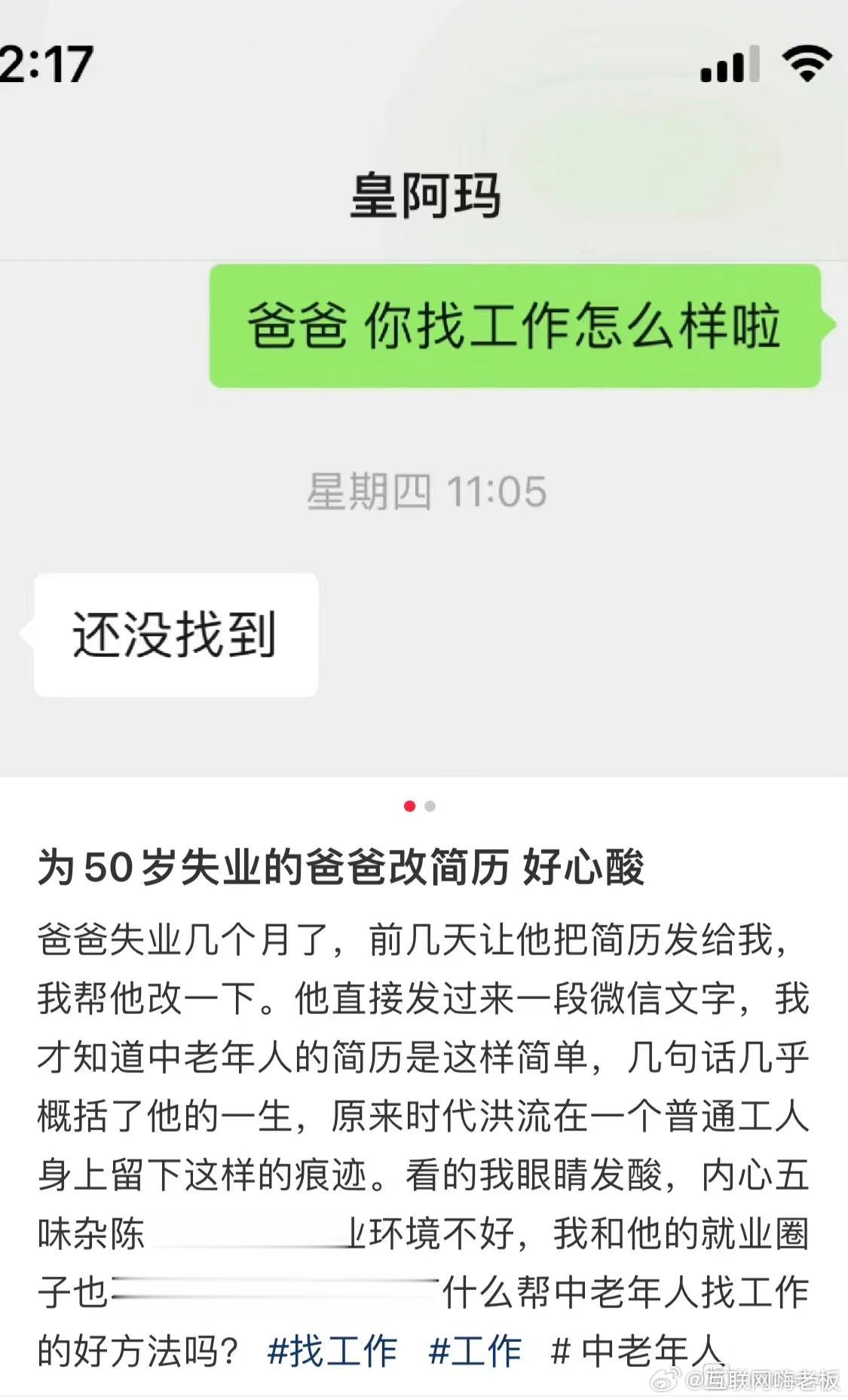
Task: Tap the gray pagination dot
Action: pyautogui.click(x=431, y=806)
